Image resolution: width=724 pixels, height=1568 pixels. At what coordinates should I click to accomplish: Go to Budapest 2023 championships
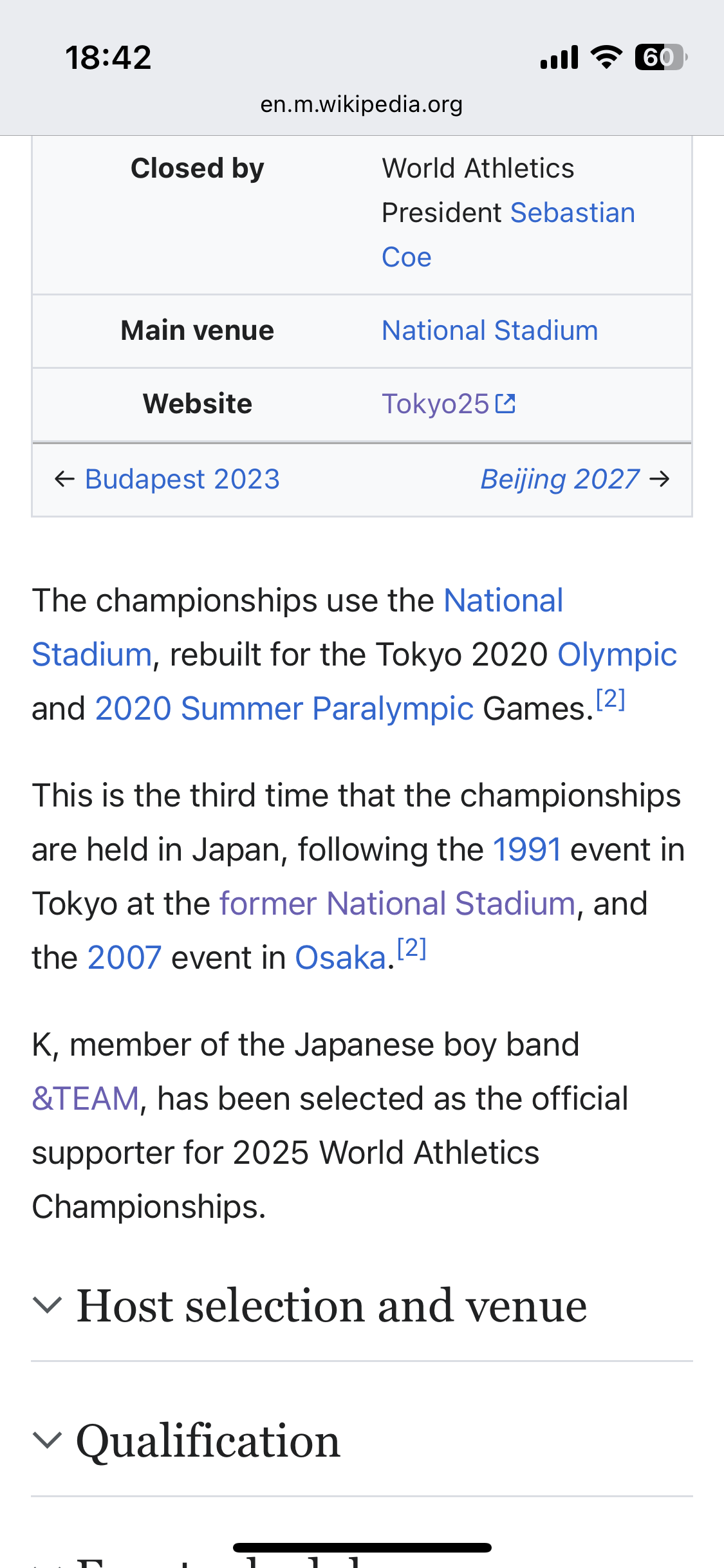point(182,480)
